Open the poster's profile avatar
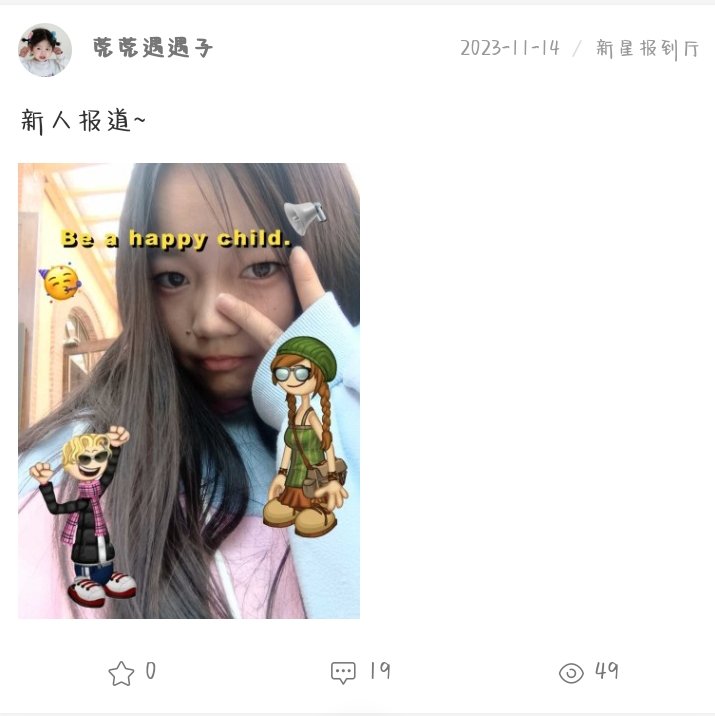715x716 pixels. tap(45, 50)
